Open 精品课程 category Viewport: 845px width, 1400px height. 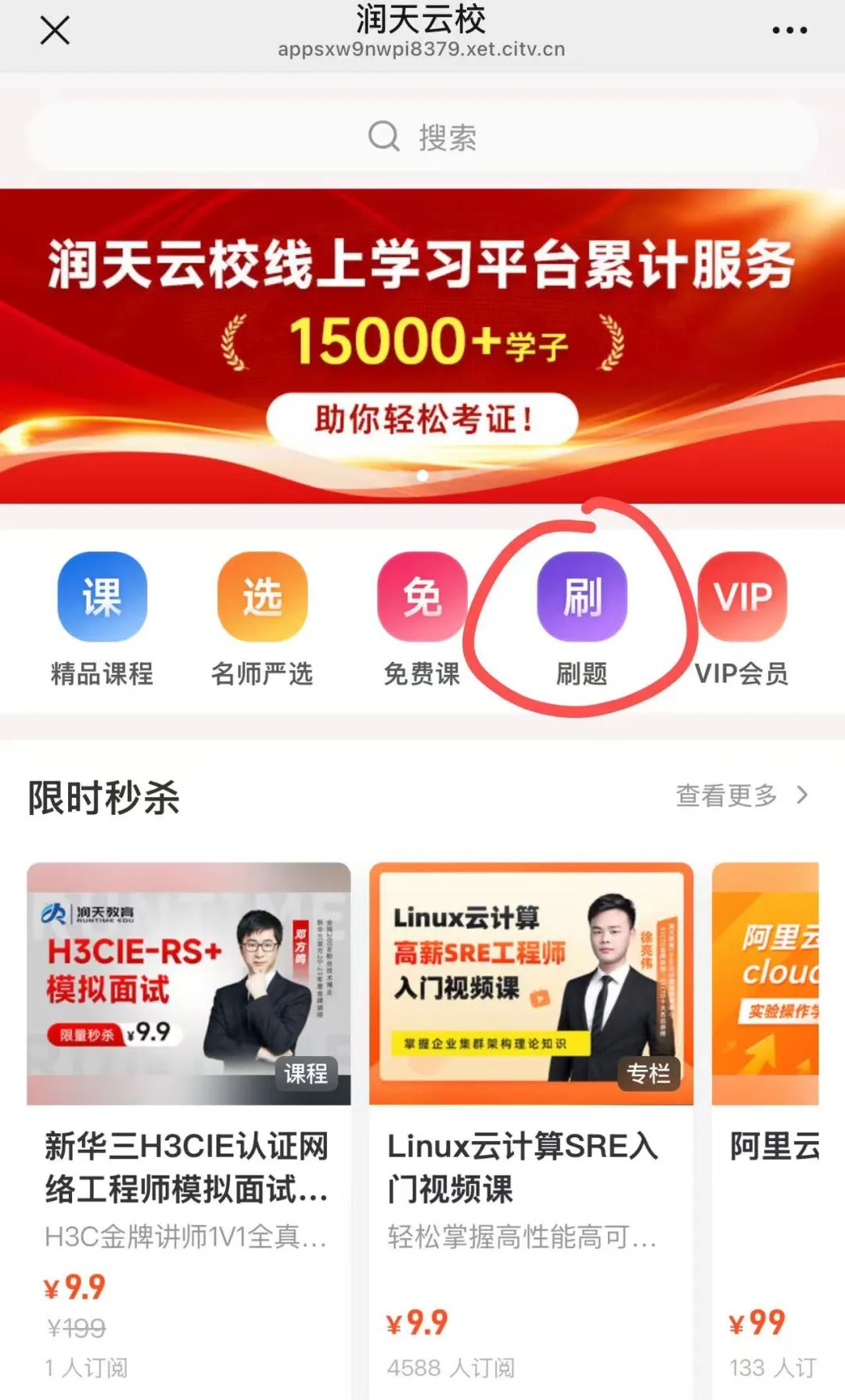coord(102,618)
